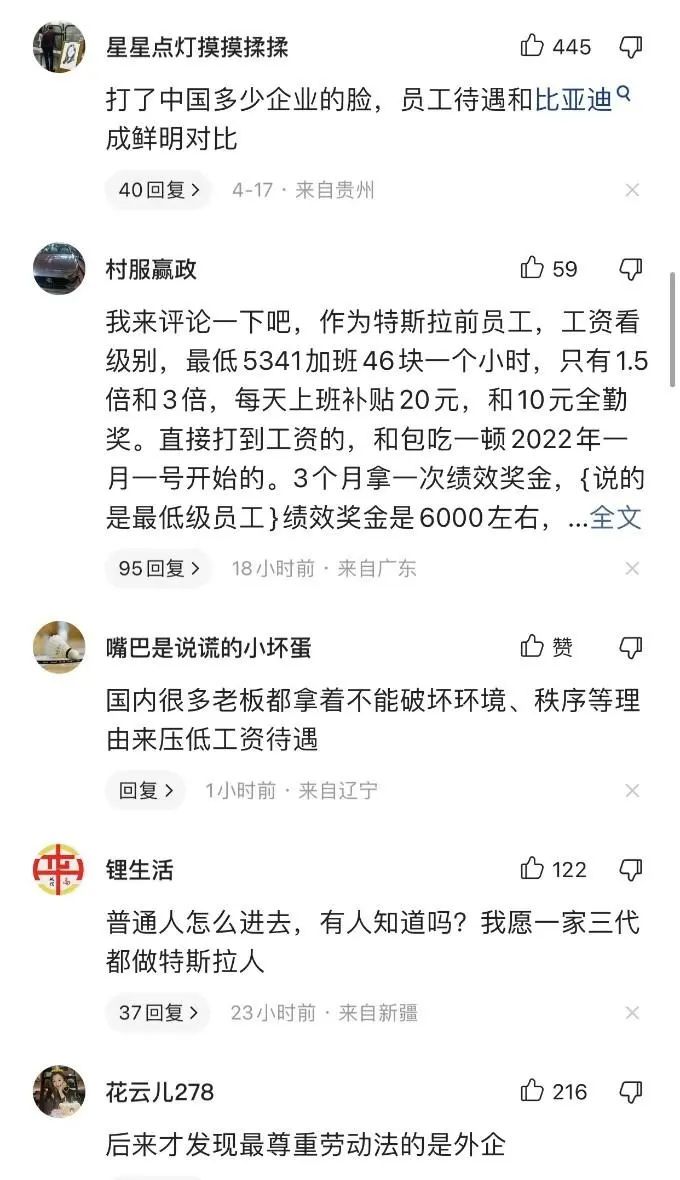This screenshot has height=1180, width=680.
Task: Expand full text via 全文
Action: [615, 518]
